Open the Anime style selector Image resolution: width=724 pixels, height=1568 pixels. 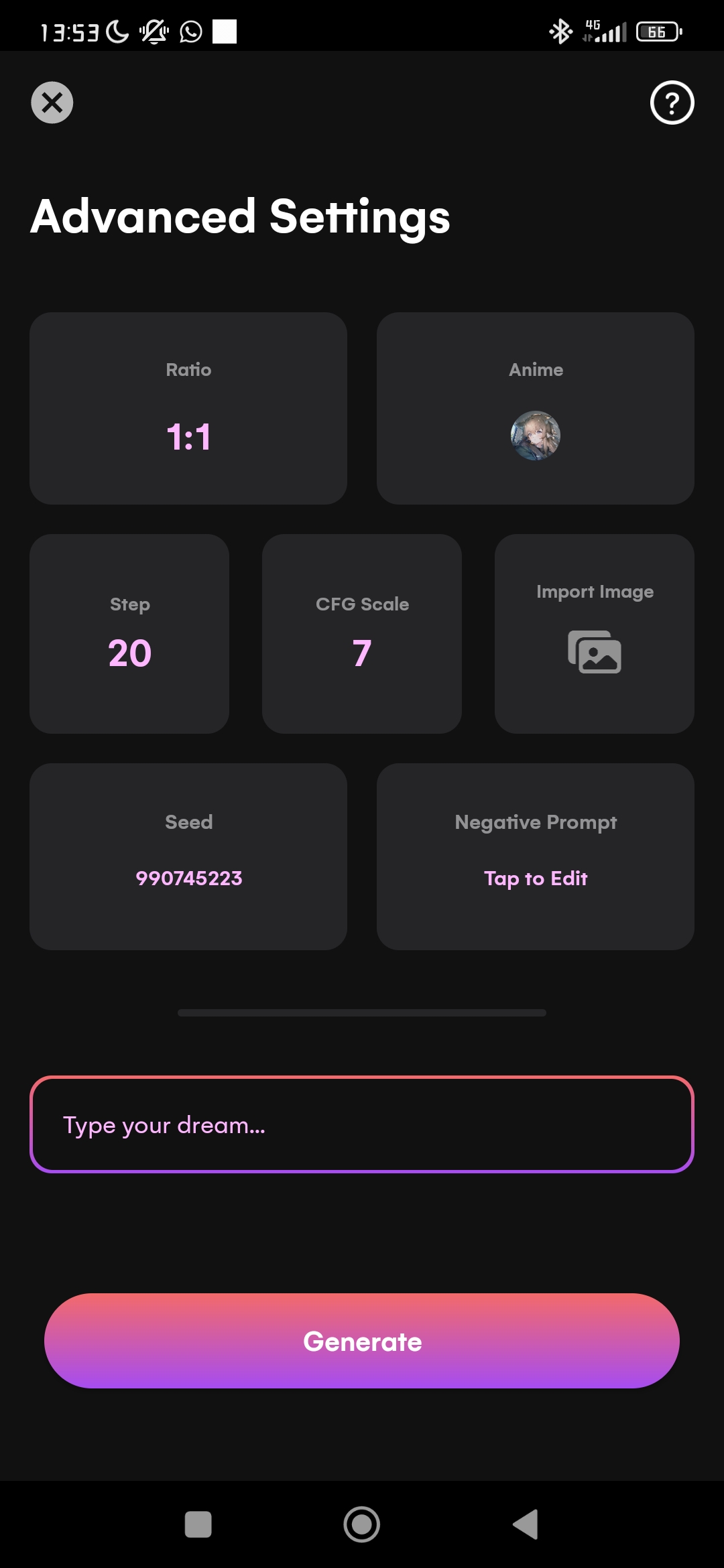[535, 409]
